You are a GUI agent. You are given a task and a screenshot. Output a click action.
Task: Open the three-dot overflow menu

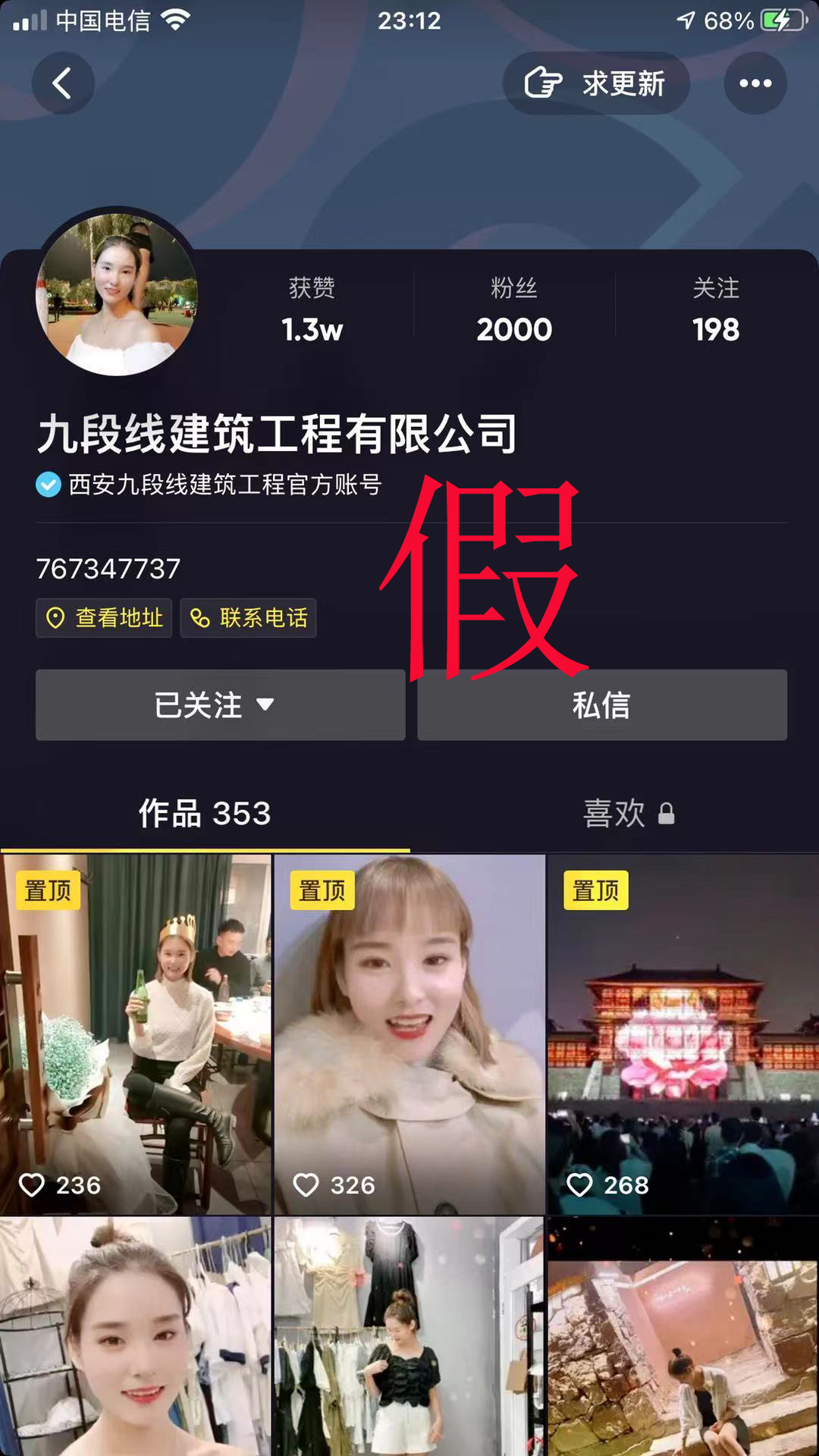click(755, 83)
